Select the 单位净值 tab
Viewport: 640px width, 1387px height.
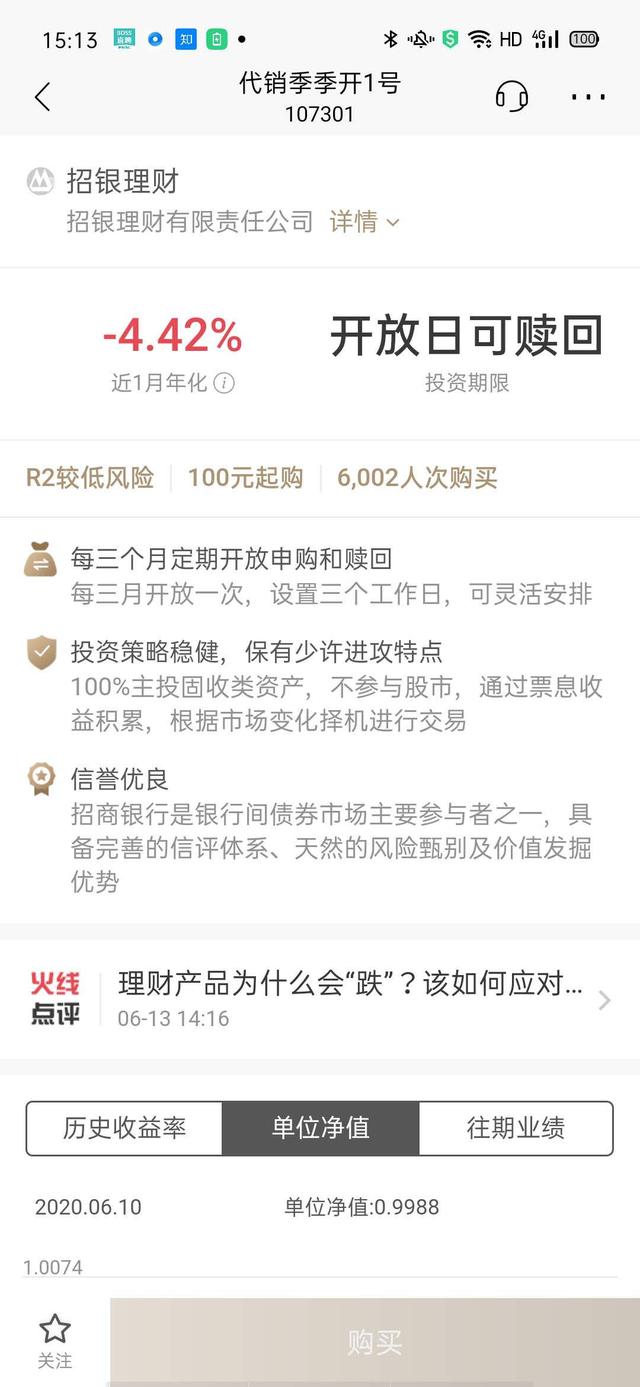click(x=320, y=1128)
